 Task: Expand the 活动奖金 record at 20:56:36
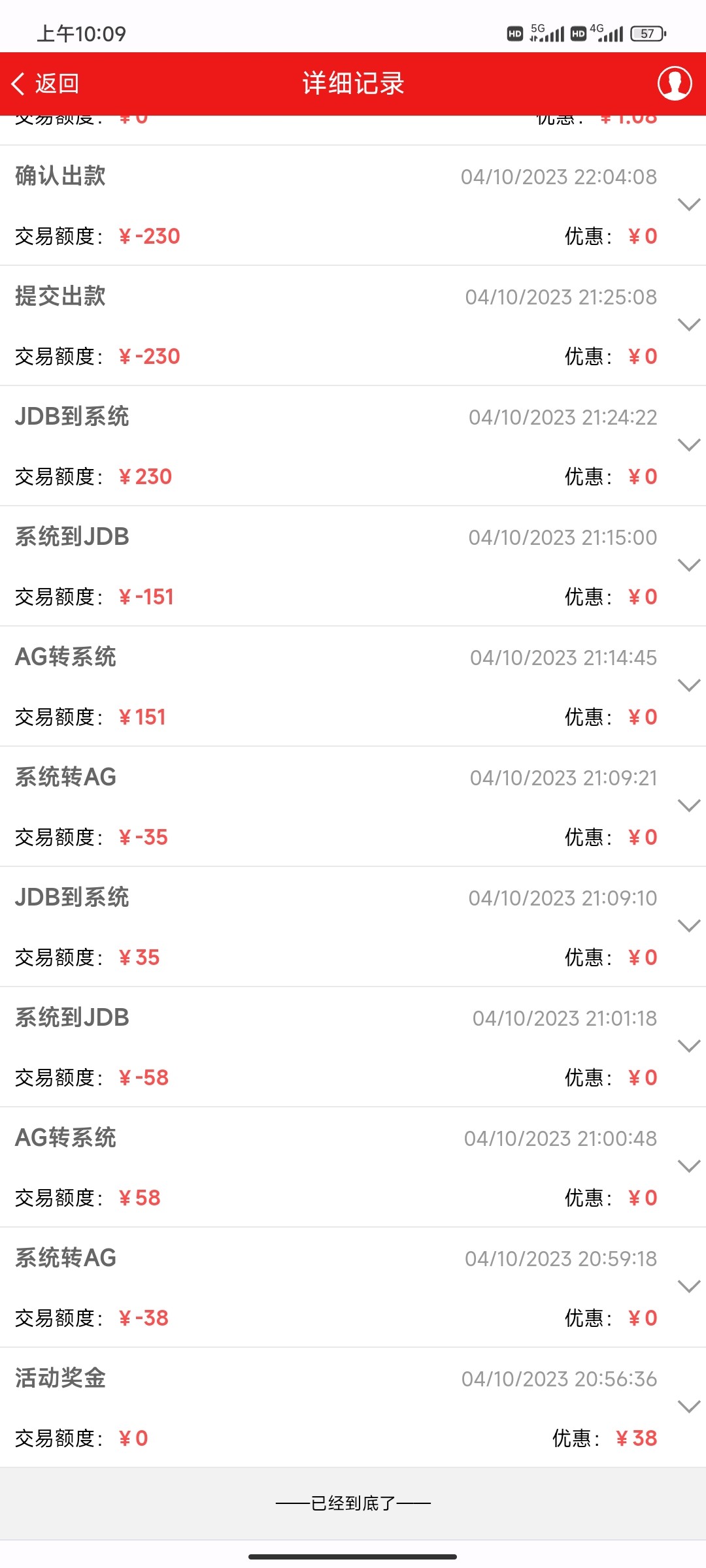pos(689,1407)
